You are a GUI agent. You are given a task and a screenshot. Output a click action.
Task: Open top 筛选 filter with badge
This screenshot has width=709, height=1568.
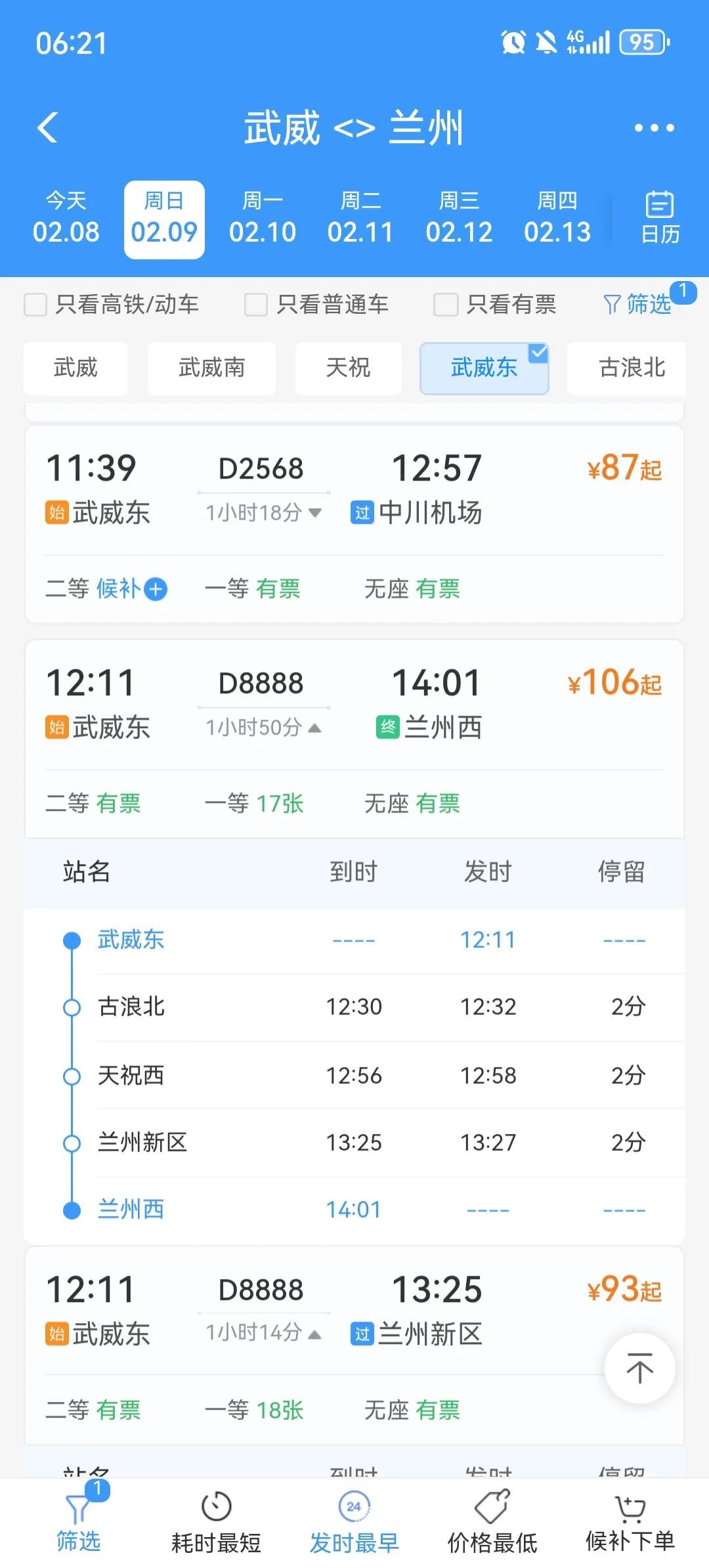click(637, 304)
